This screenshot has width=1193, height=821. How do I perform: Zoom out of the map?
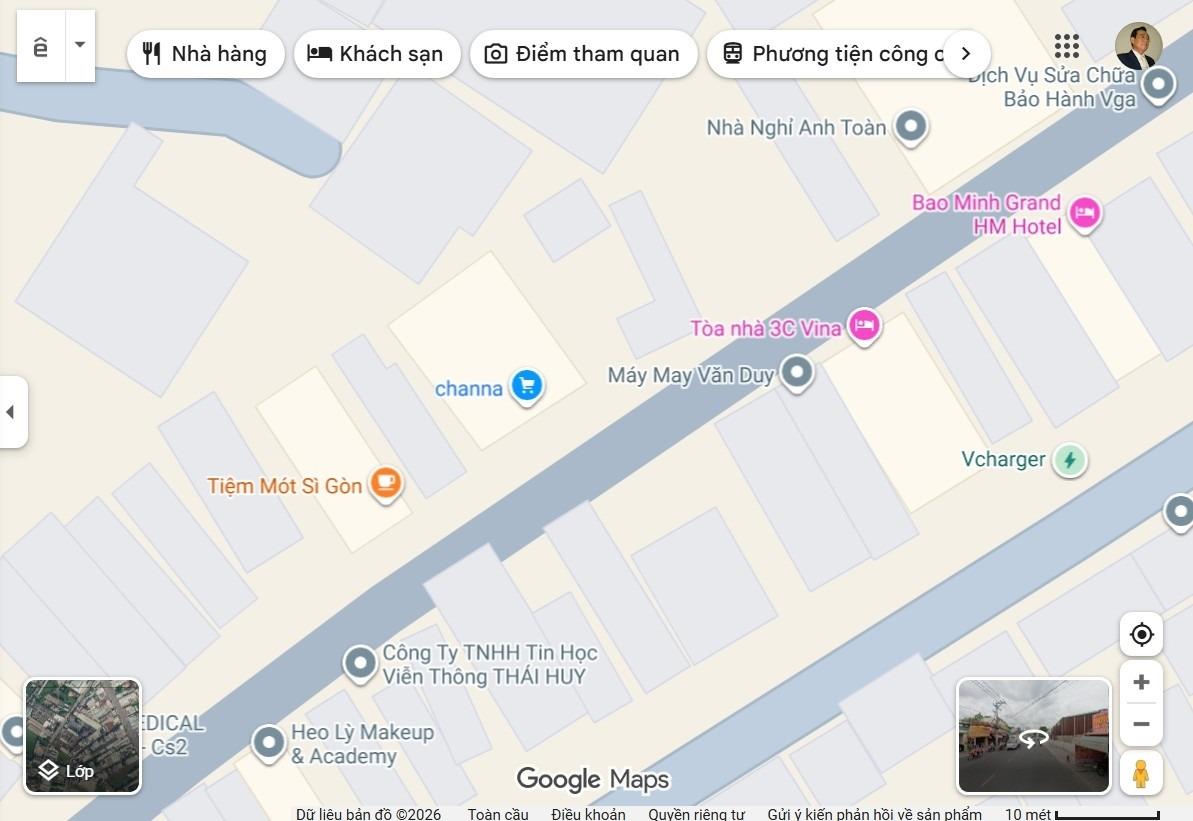point(1141,725)
